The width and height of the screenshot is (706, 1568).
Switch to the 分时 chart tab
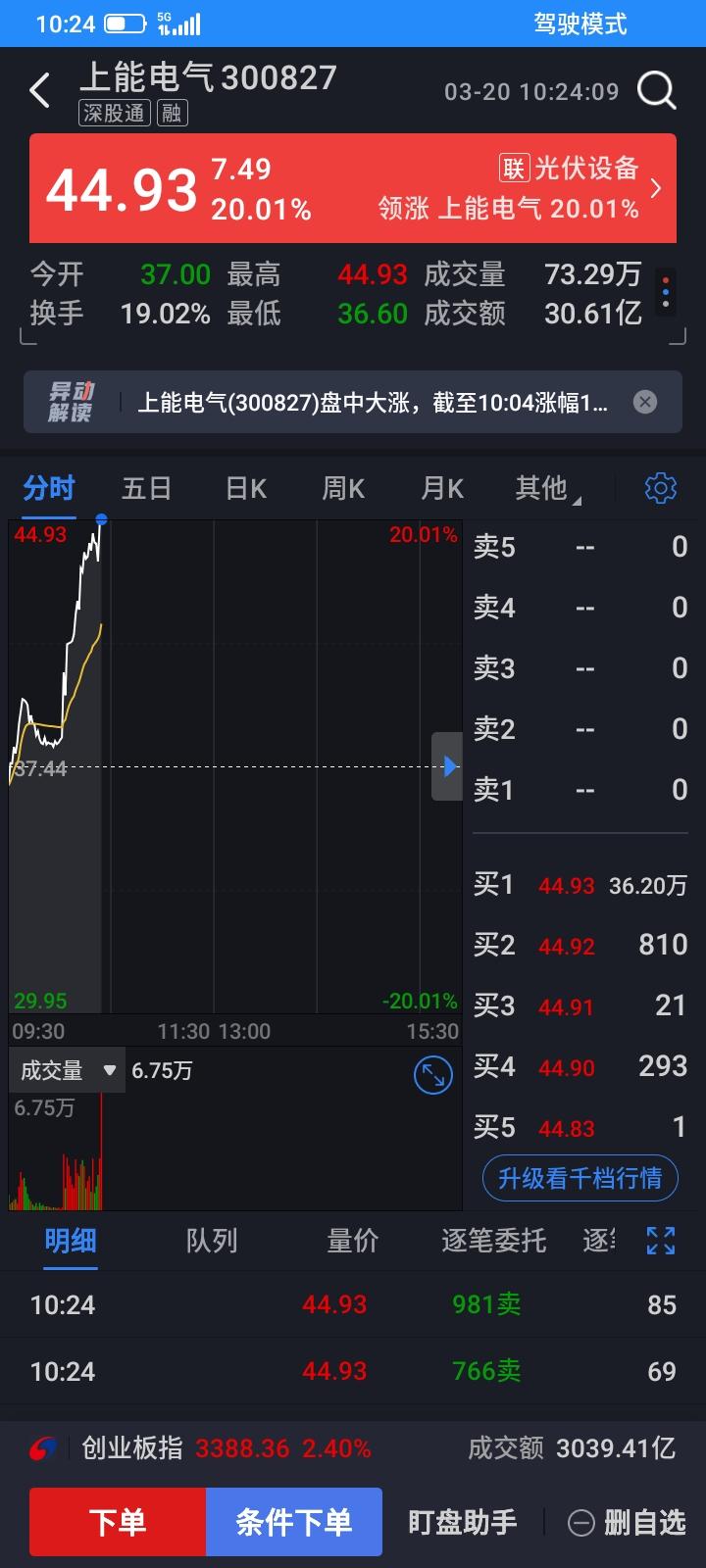click(47, 487)
